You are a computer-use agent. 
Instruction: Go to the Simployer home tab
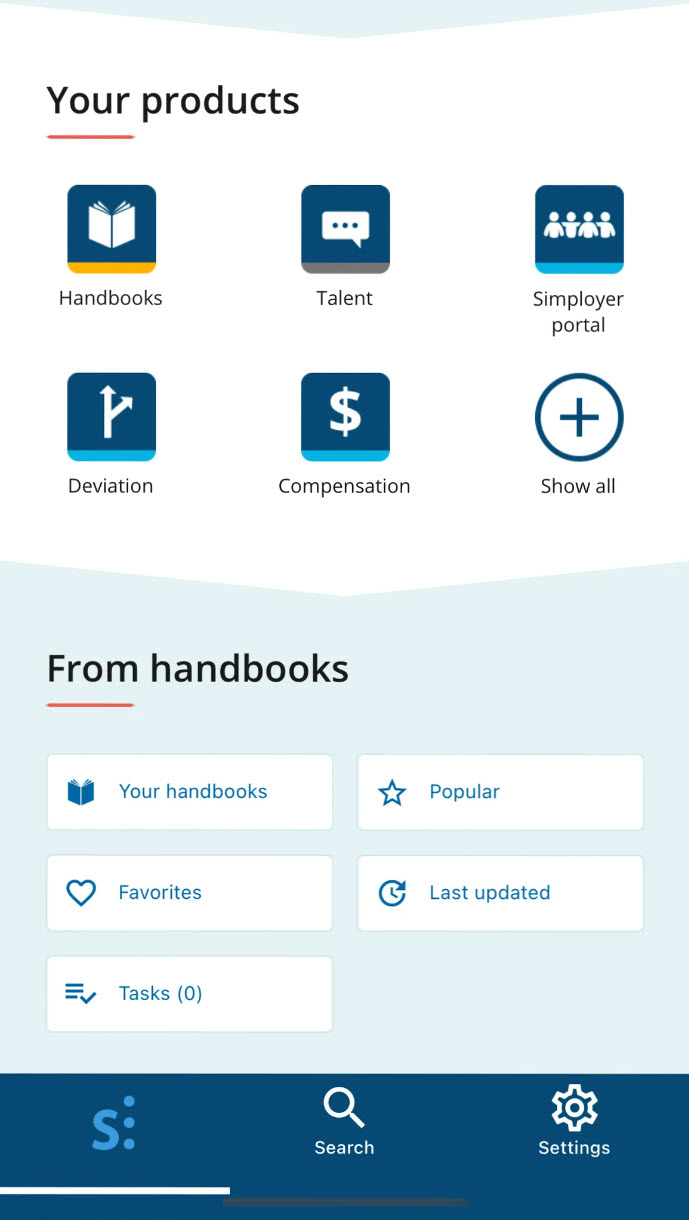pos(114,1124)
